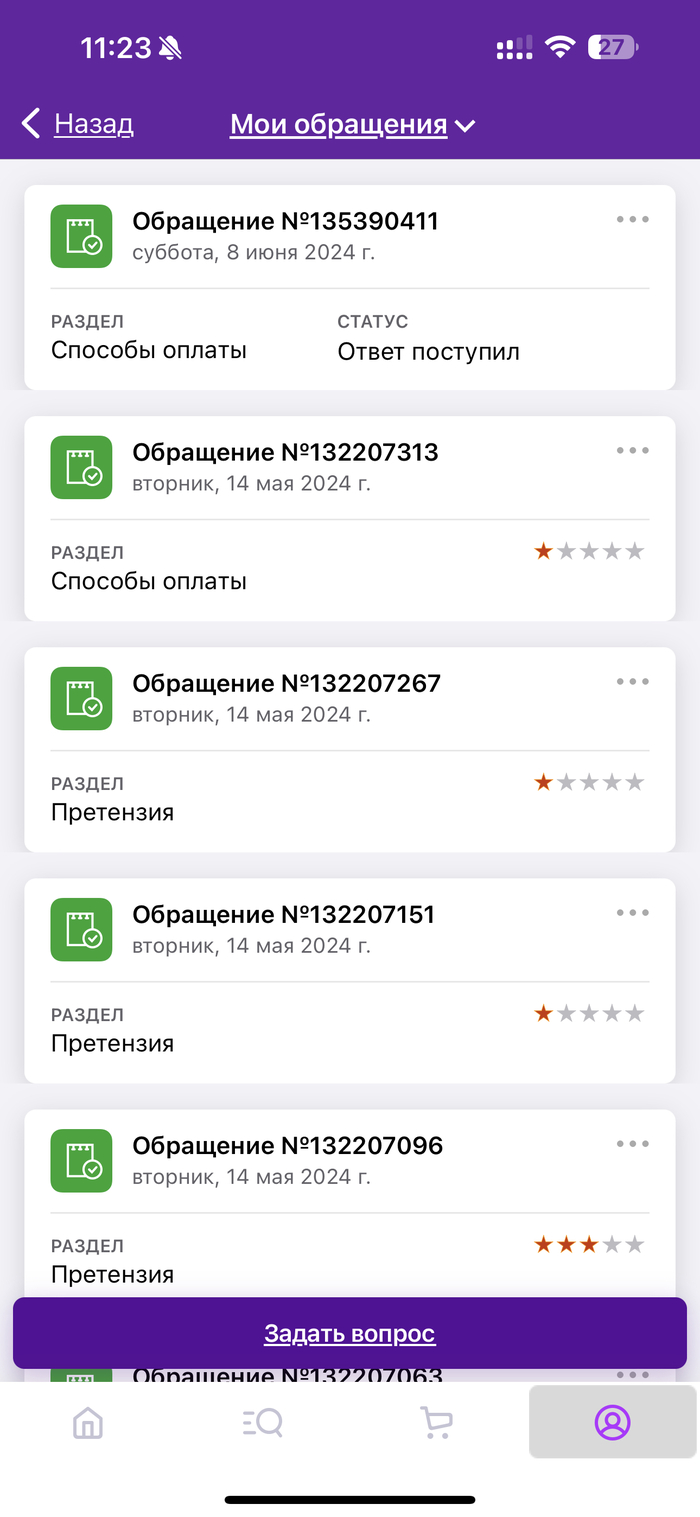Open options for Обращение №132207151
This screenshot has height=1517, width=700.
(632, 913)
